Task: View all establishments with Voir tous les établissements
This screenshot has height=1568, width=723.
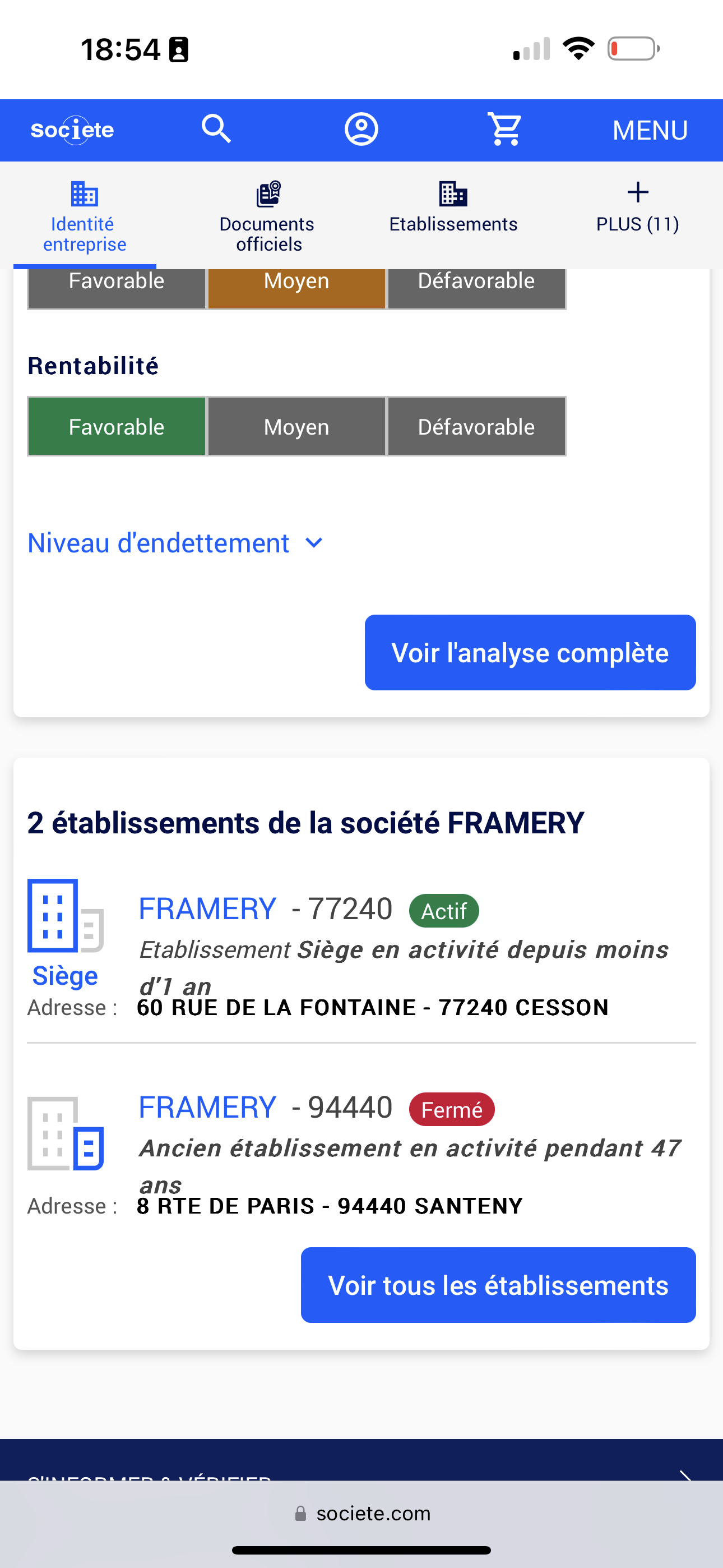Action: pyautogui.click(x=498, y=1285)
